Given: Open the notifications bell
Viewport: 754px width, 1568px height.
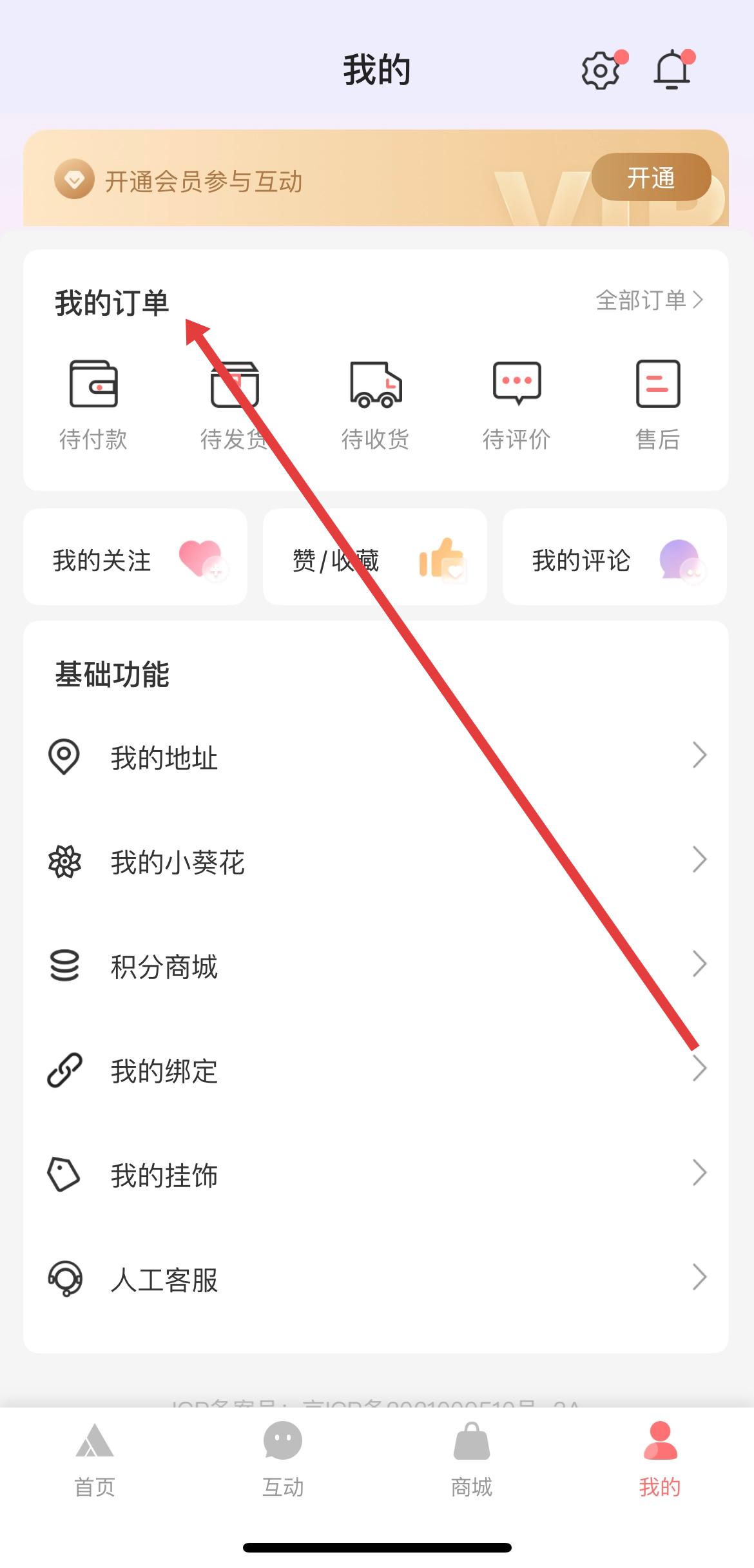Looking at the screenshot, I should click(x=672, y=70).
